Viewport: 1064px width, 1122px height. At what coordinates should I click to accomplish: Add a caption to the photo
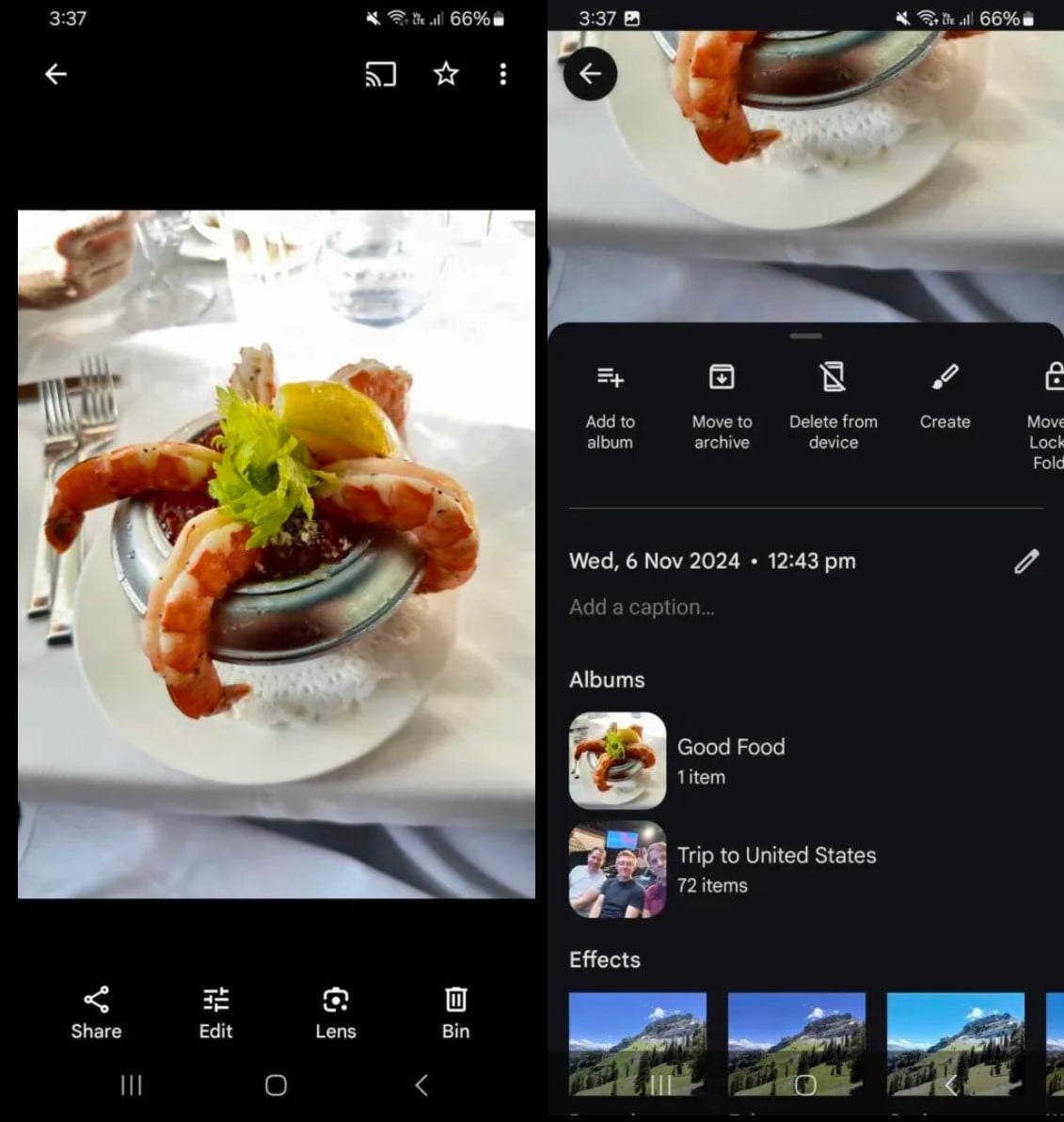(642, 608)
